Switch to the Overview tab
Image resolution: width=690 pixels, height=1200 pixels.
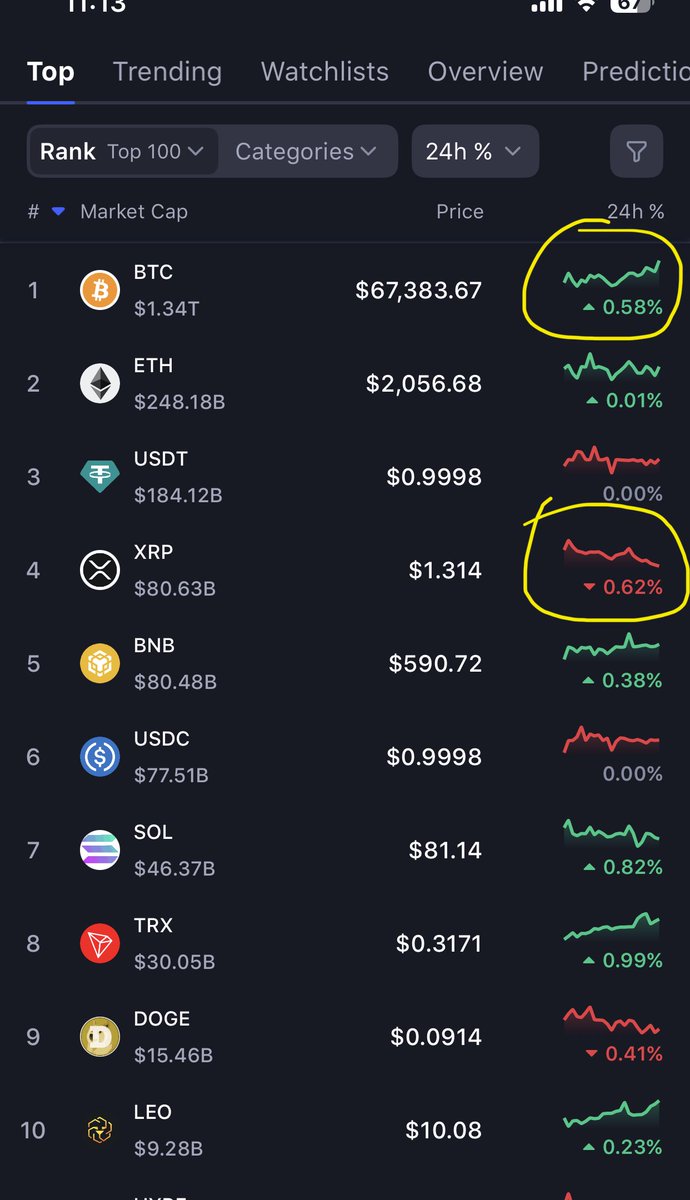tap(485, 72)
